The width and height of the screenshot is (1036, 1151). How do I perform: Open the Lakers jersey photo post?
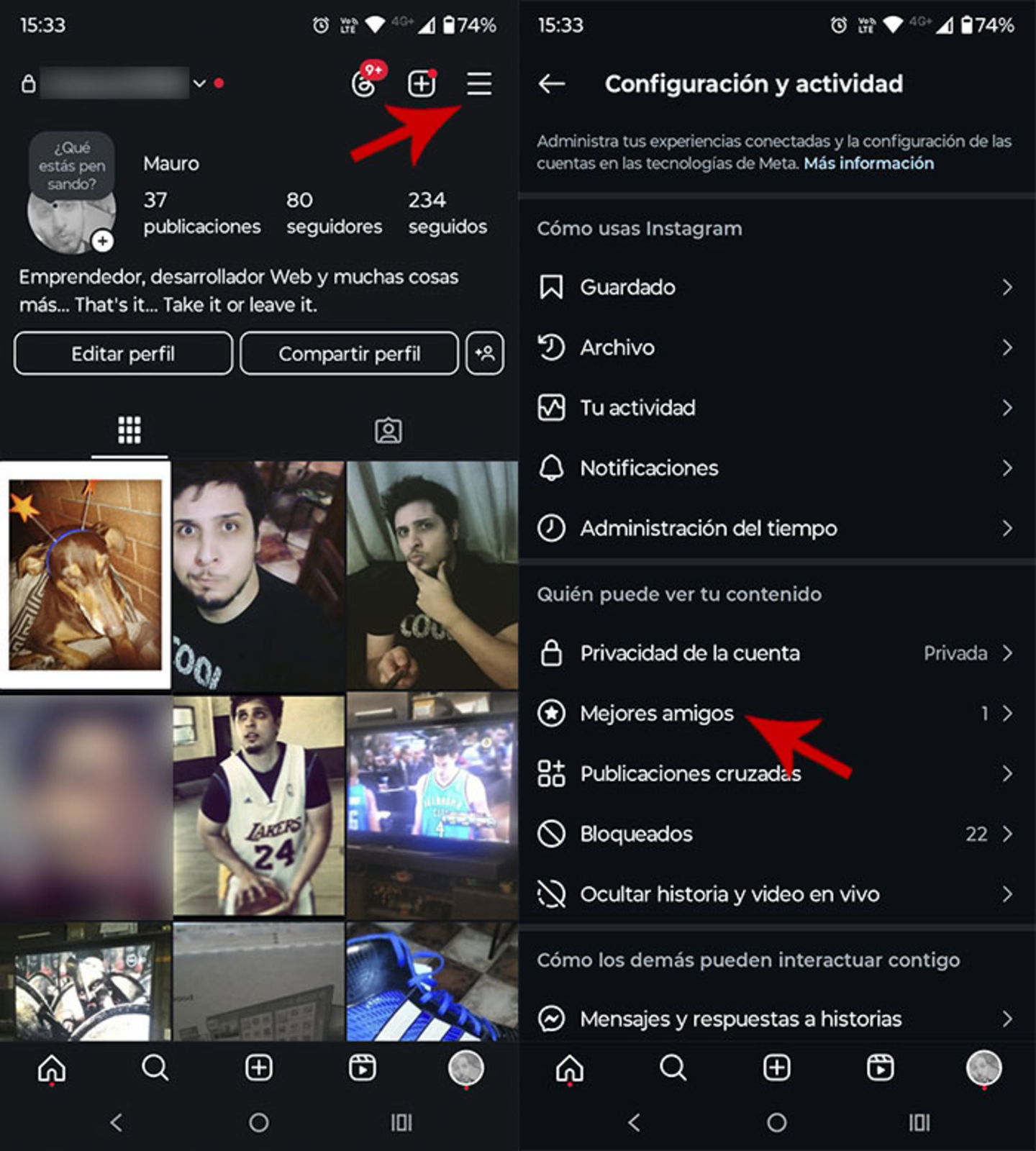pyautogui.click(x=259, y=804)
